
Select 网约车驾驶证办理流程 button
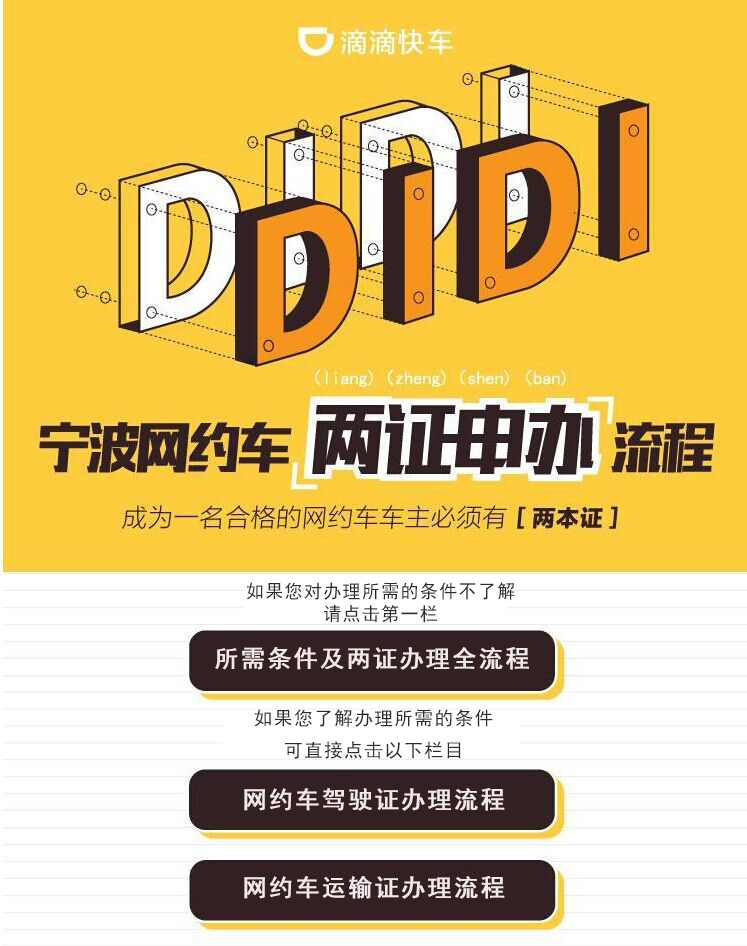point(372,799)
